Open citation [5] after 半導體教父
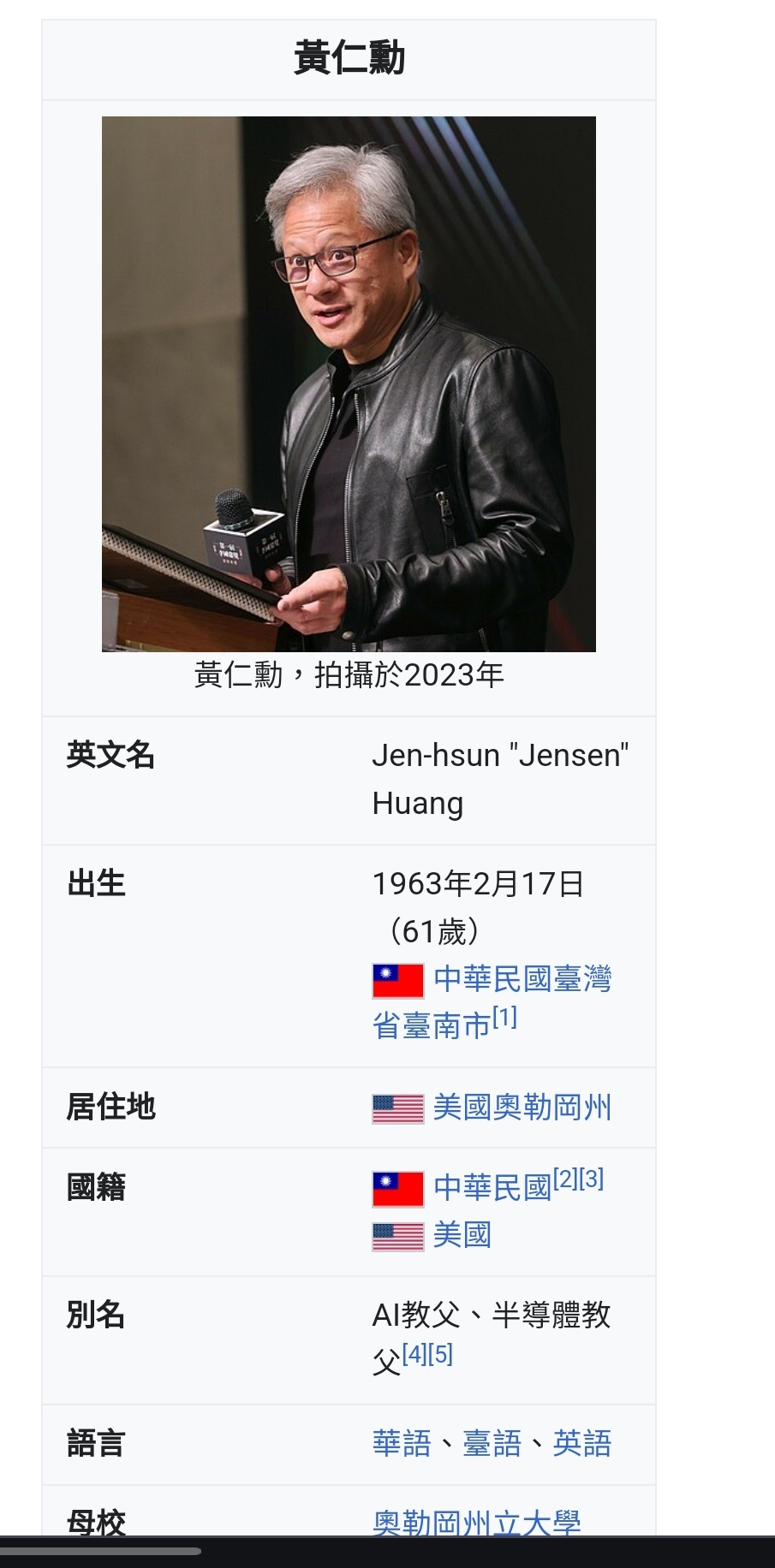 [440, 1354]
